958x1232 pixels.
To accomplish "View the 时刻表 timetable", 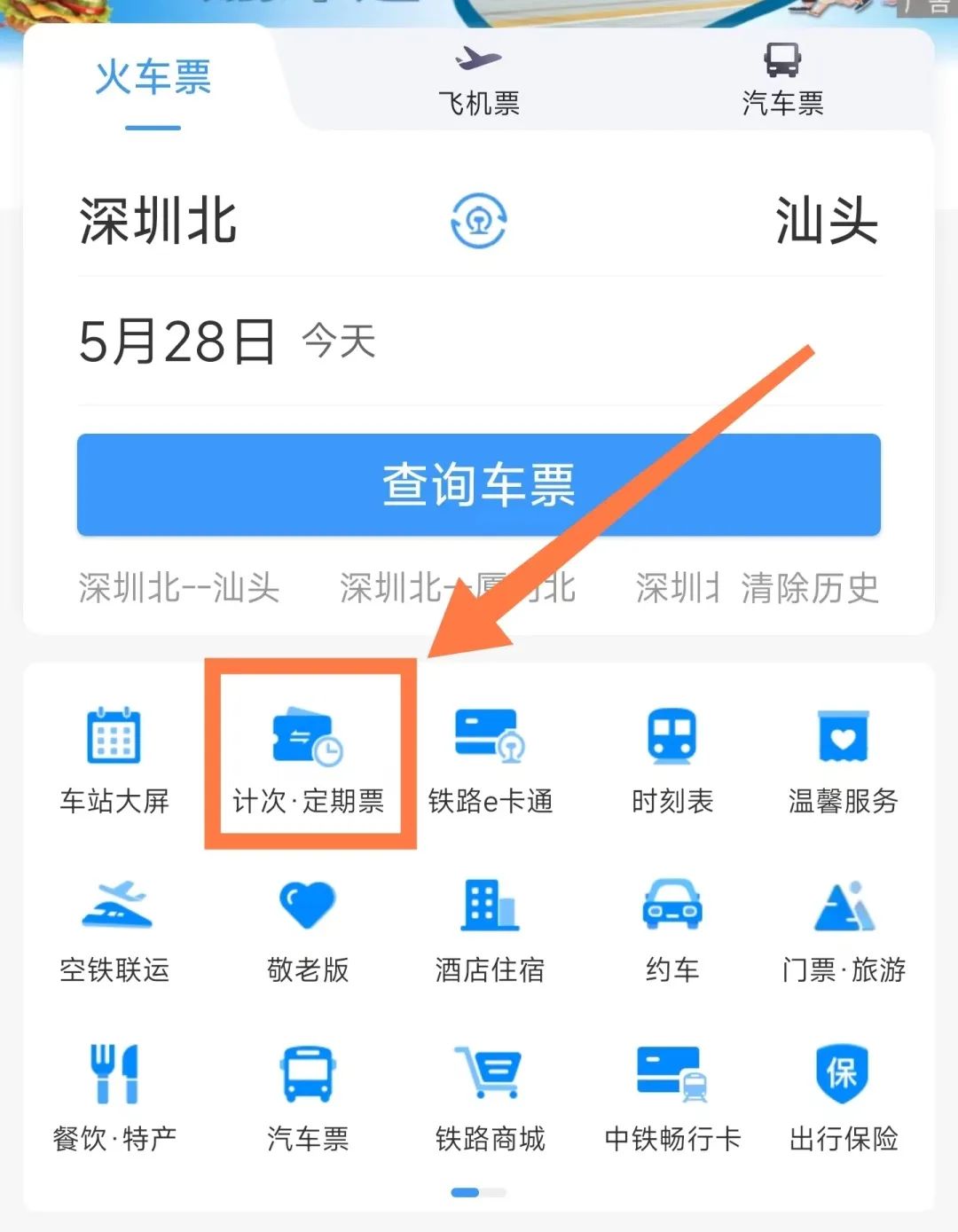I will click(x=671, y=760).
